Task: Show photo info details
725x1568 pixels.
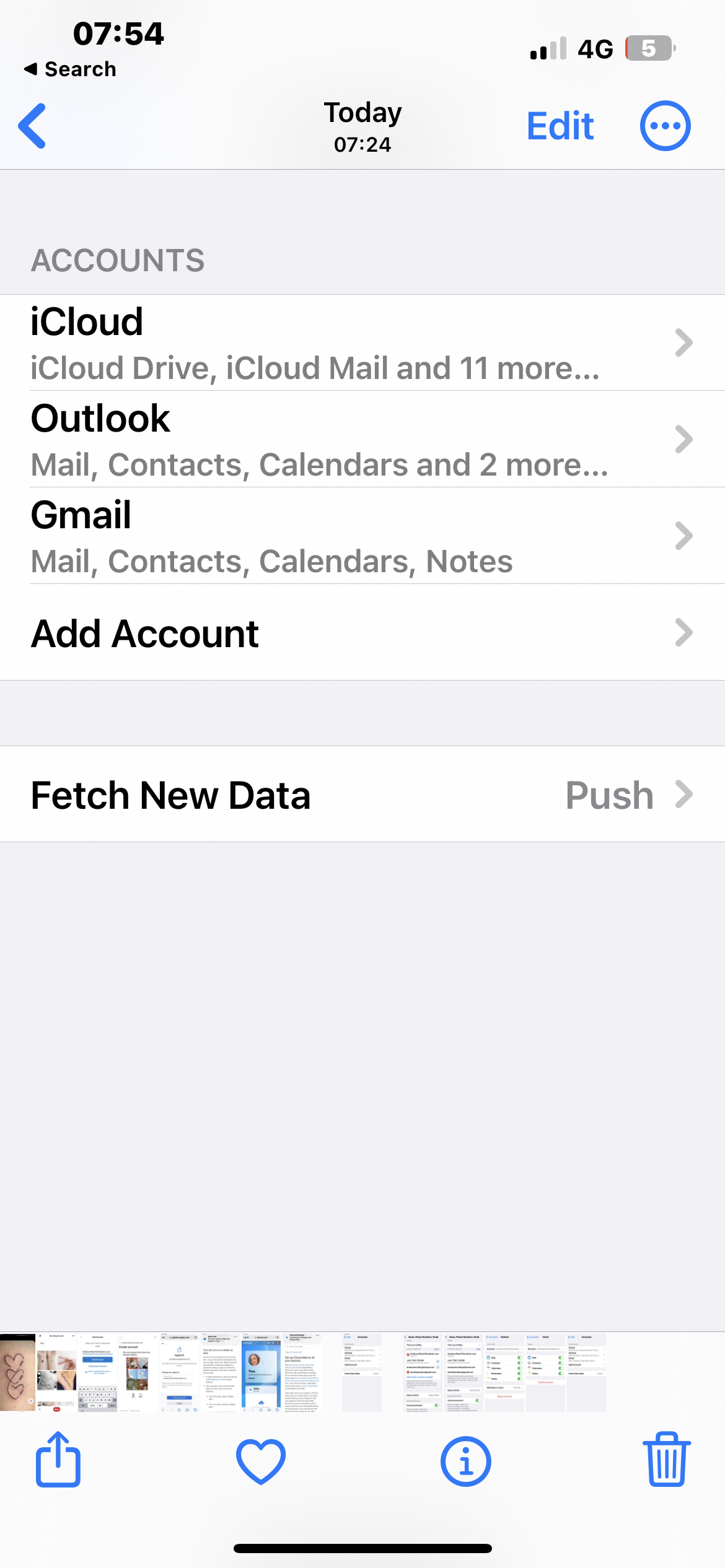Action: [465, 1461]
